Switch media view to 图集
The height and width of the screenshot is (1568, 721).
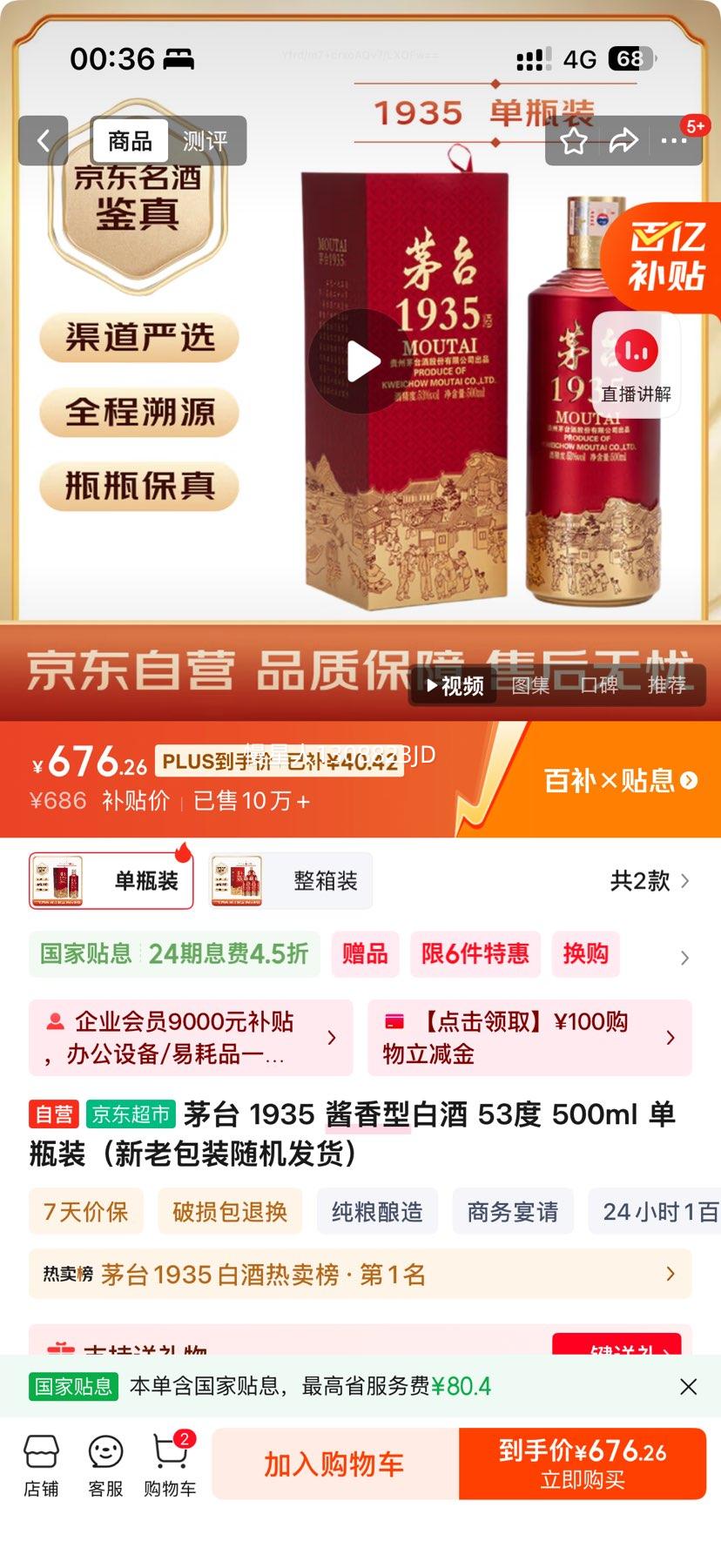pyautogui.click(x=530, y=686)
